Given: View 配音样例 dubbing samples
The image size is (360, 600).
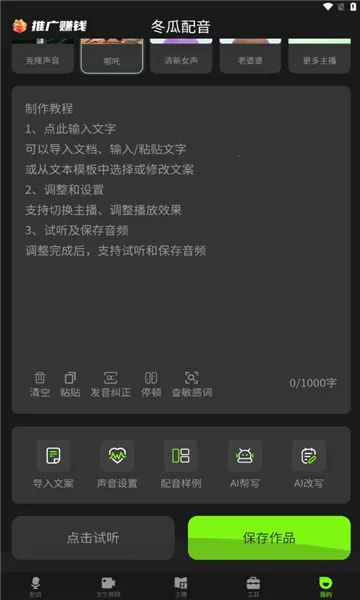Looking at the screenshot, I should point(181,464).
